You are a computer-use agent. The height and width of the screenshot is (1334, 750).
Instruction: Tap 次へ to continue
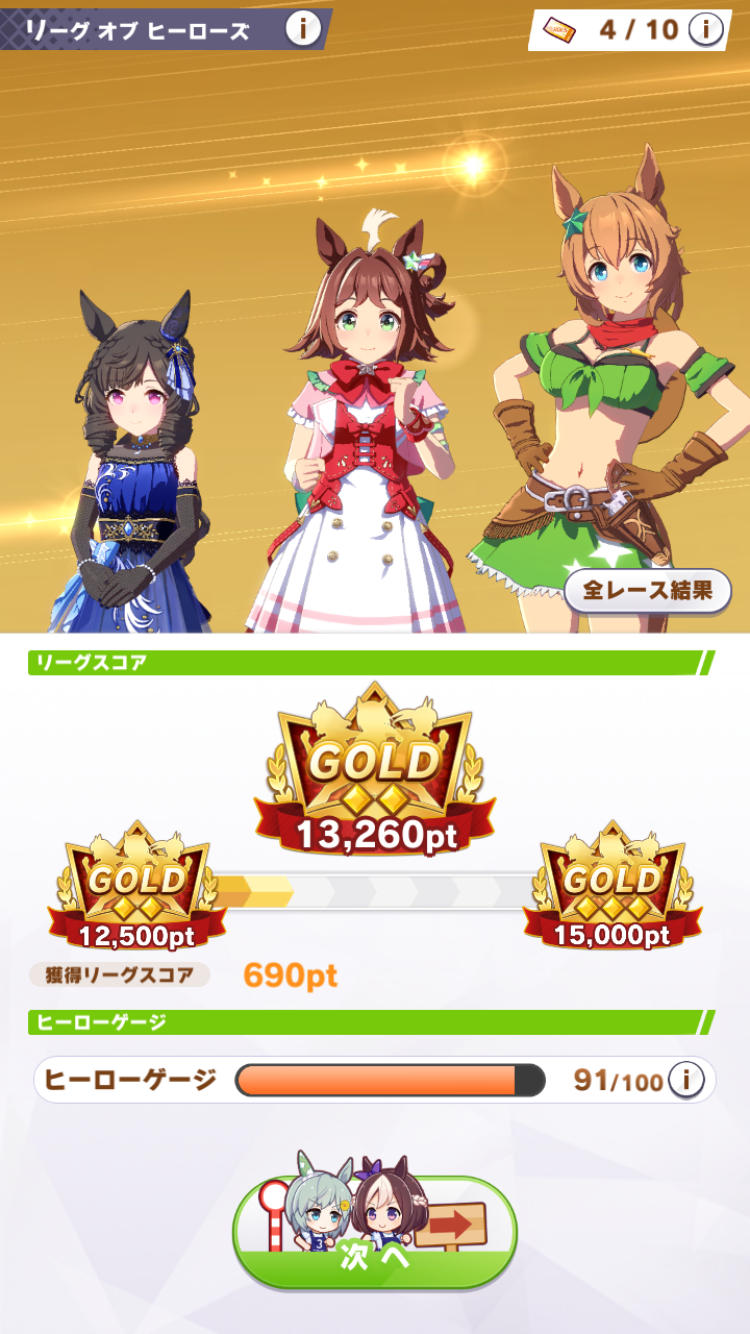pos(375,1240)
